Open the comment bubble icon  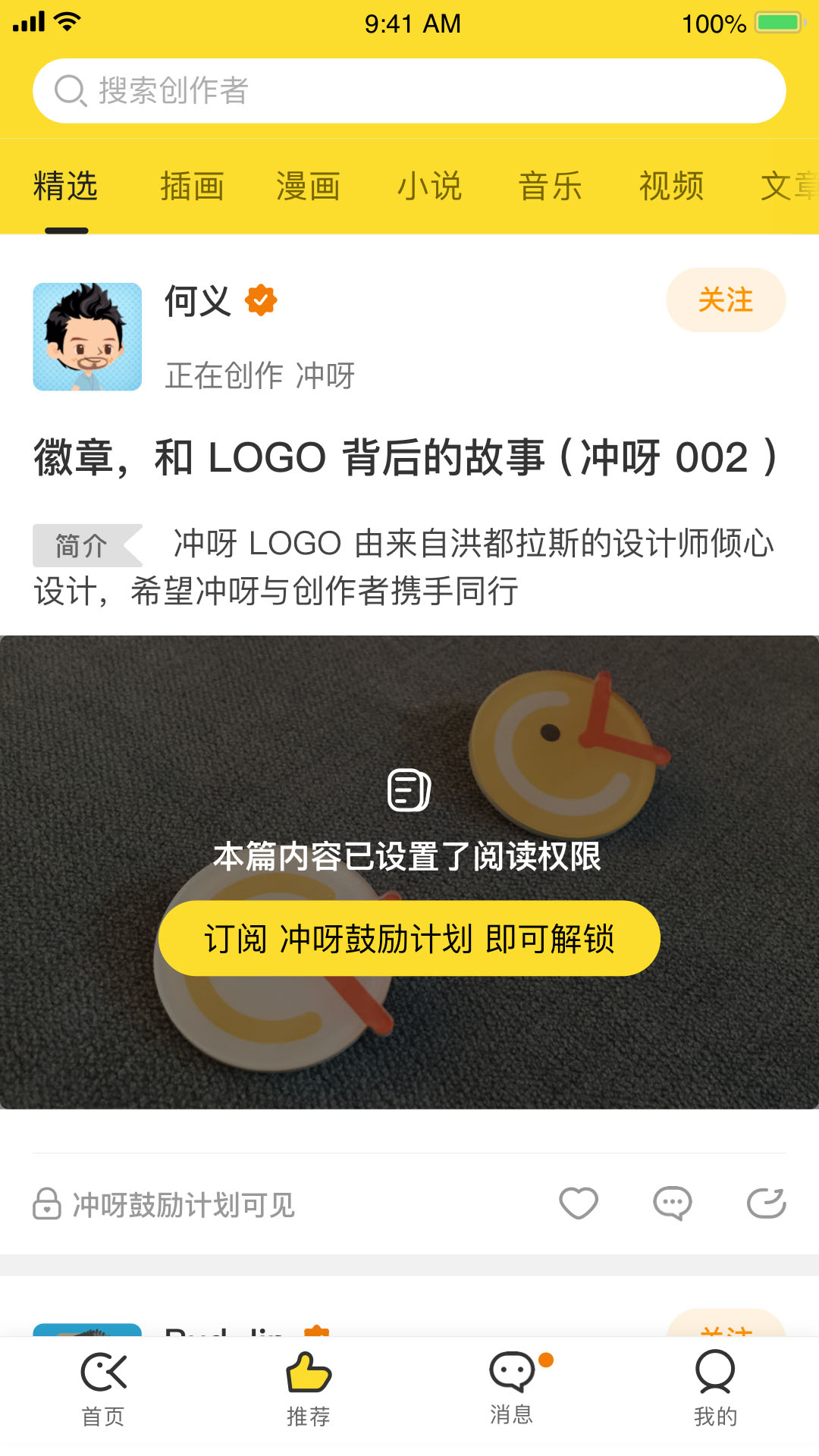click(x=672, y=1203)
